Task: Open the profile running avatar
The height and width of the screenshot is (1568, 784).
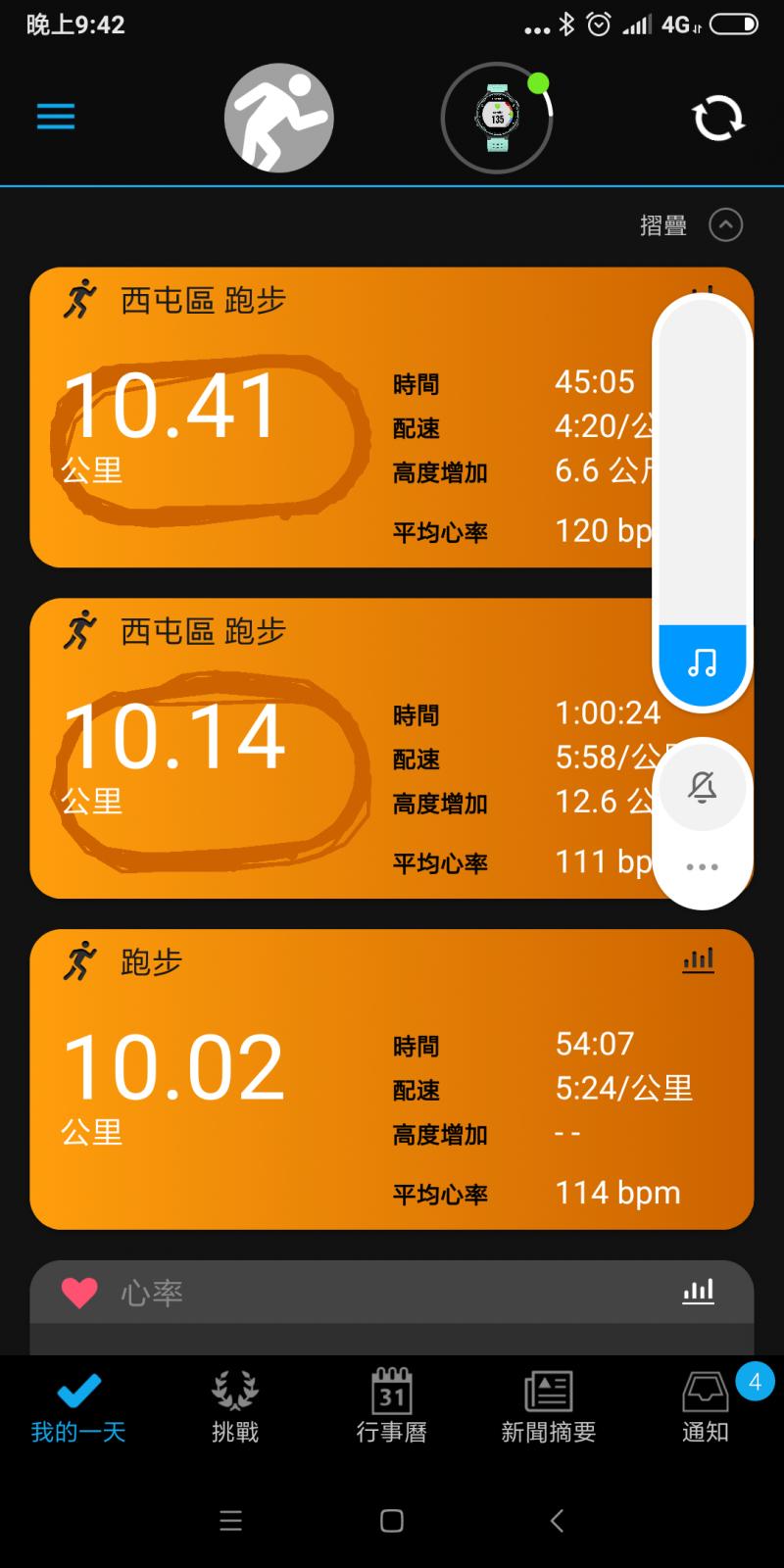Action: [x=279, y=118]
